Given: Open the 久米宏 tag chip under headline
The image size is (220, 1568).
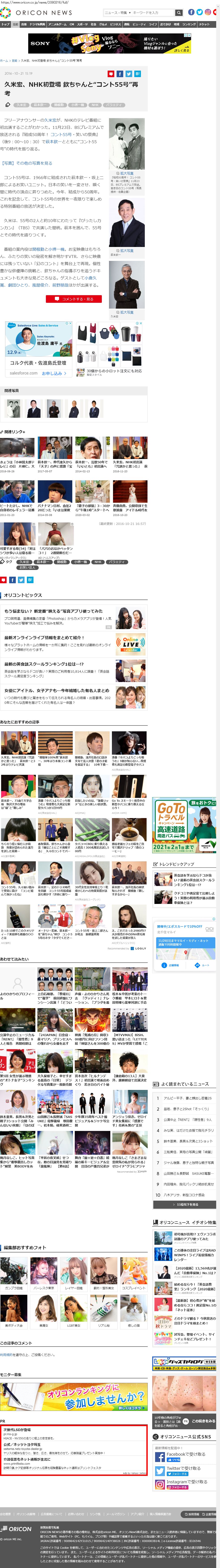Looking at the screenshot, I should pyautogui.click(x=21, y=105).
